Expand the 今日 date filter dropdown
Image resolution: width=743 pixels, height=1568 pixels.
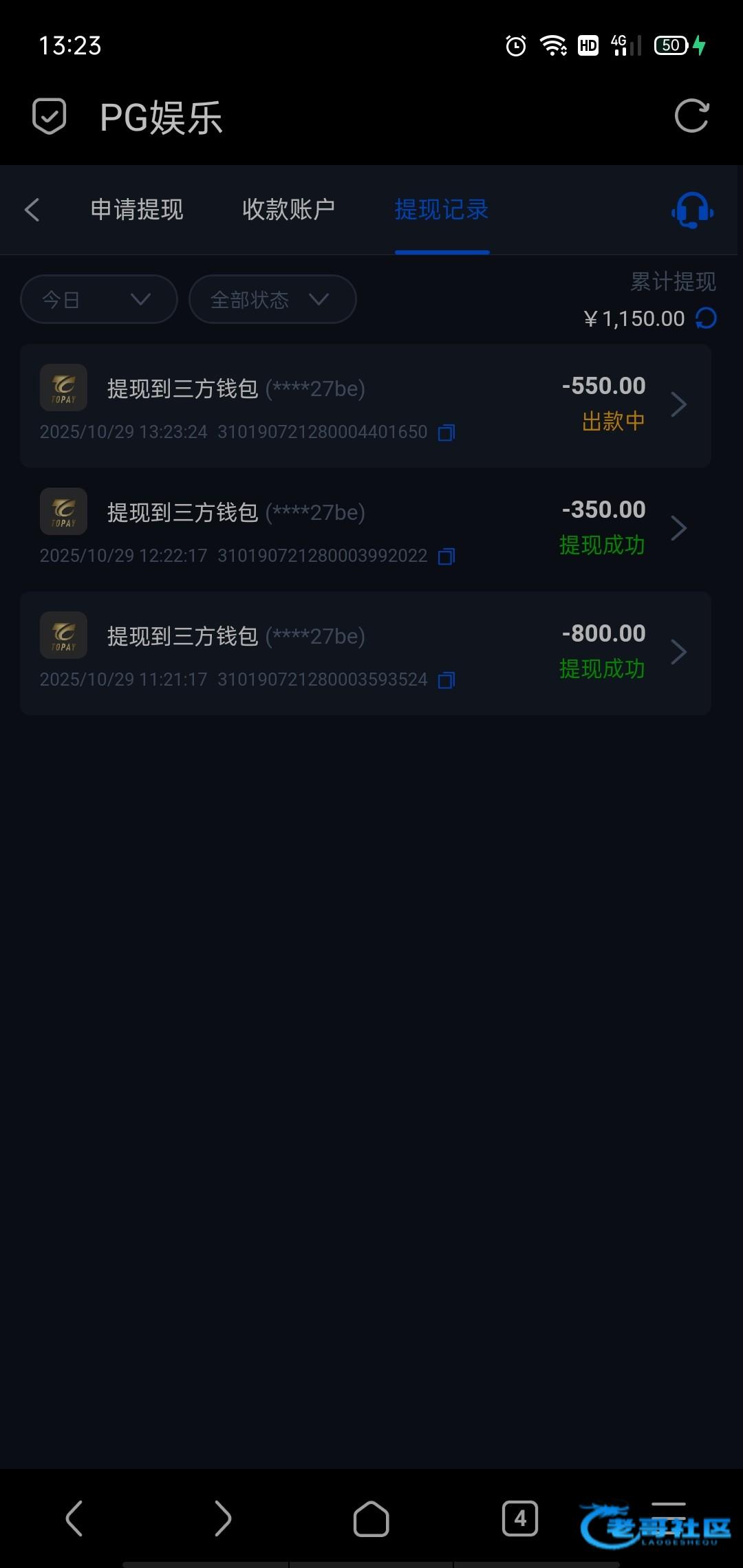99,299
